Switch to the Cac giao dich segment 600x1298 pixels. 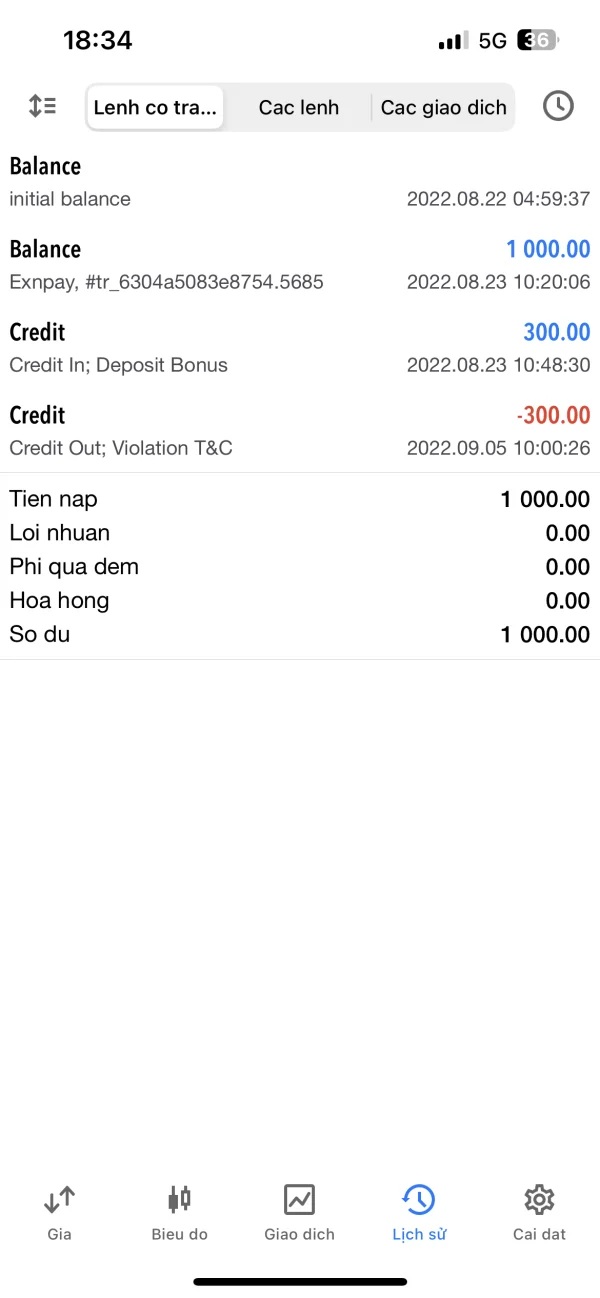click(x=443, y=107)
